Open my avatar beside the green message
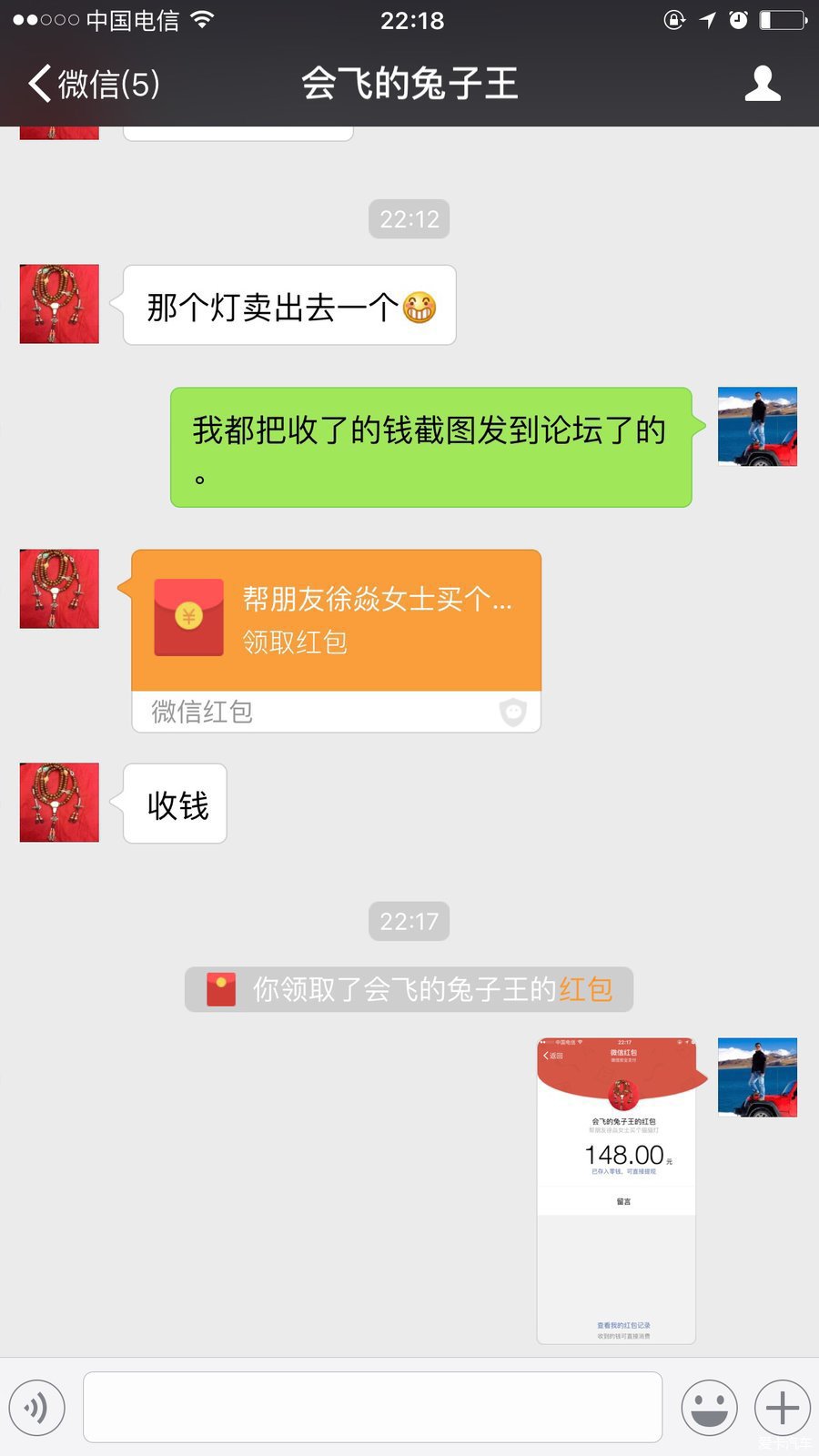The image size is (819, 1456). pos(757,427)
